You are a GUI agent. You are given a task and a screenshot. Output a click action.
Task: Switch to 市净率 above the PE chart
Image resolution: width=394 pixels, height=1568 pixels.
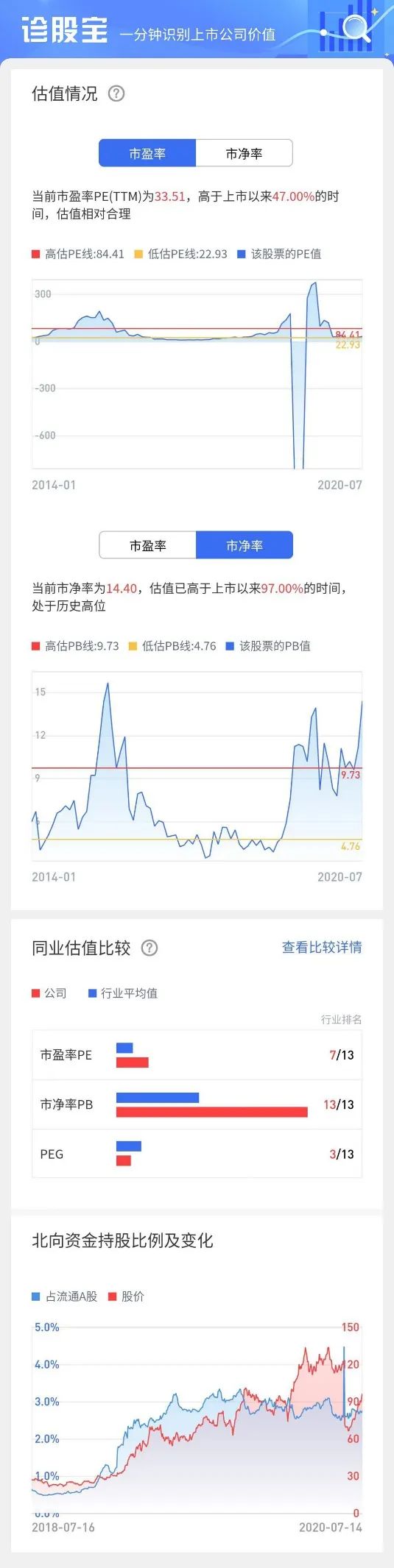click(244, 154)
